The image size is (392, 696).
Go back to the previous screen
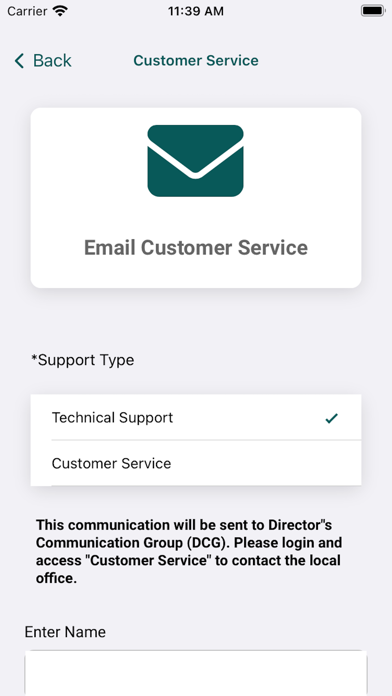click(x=43, y=61)
